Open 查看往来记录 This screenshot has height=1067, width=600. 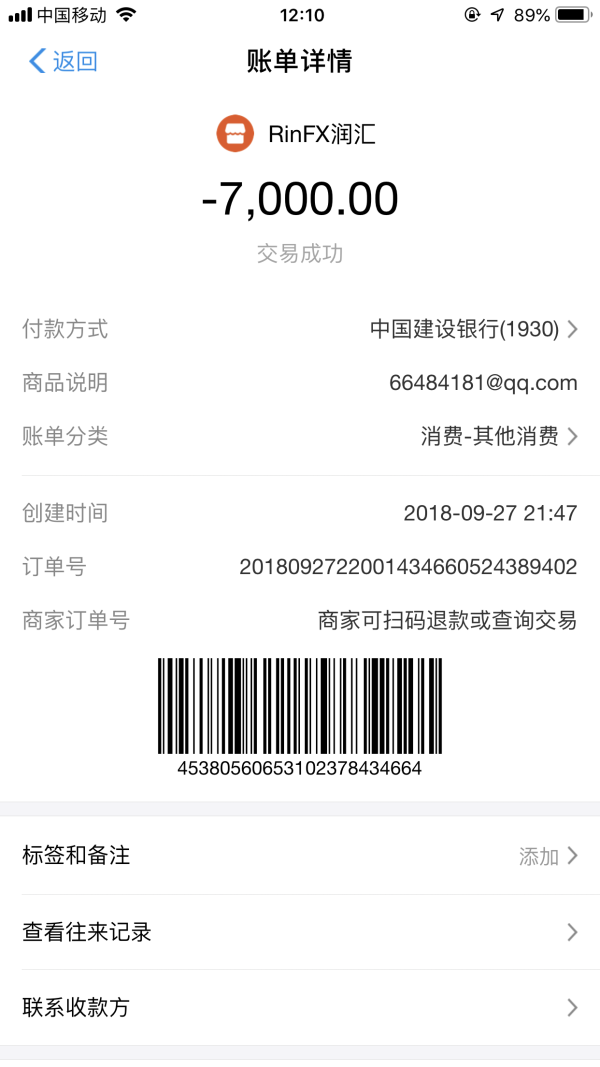click(300, 932)
